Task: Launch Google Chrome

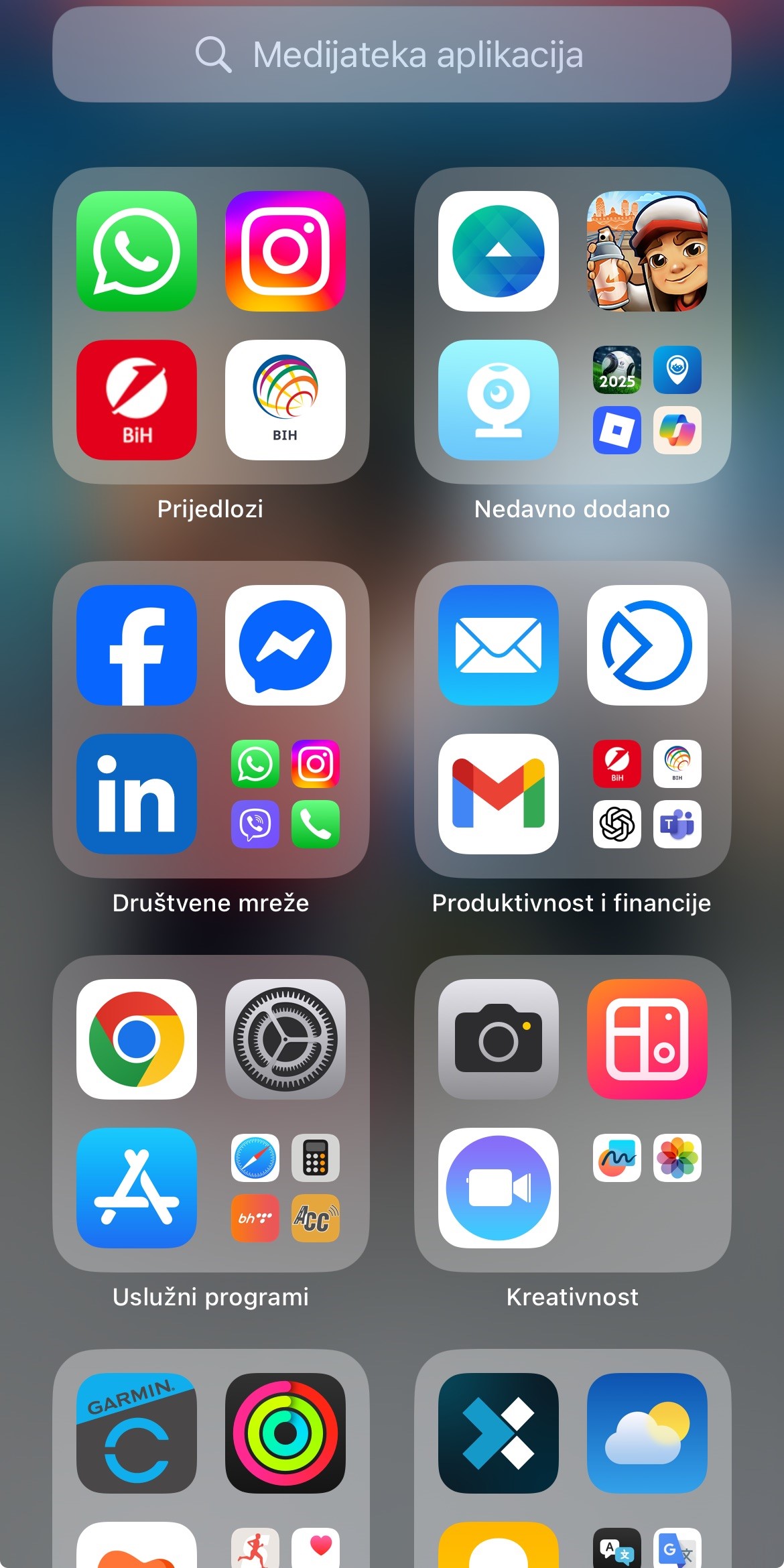Action: [137, 1039]
